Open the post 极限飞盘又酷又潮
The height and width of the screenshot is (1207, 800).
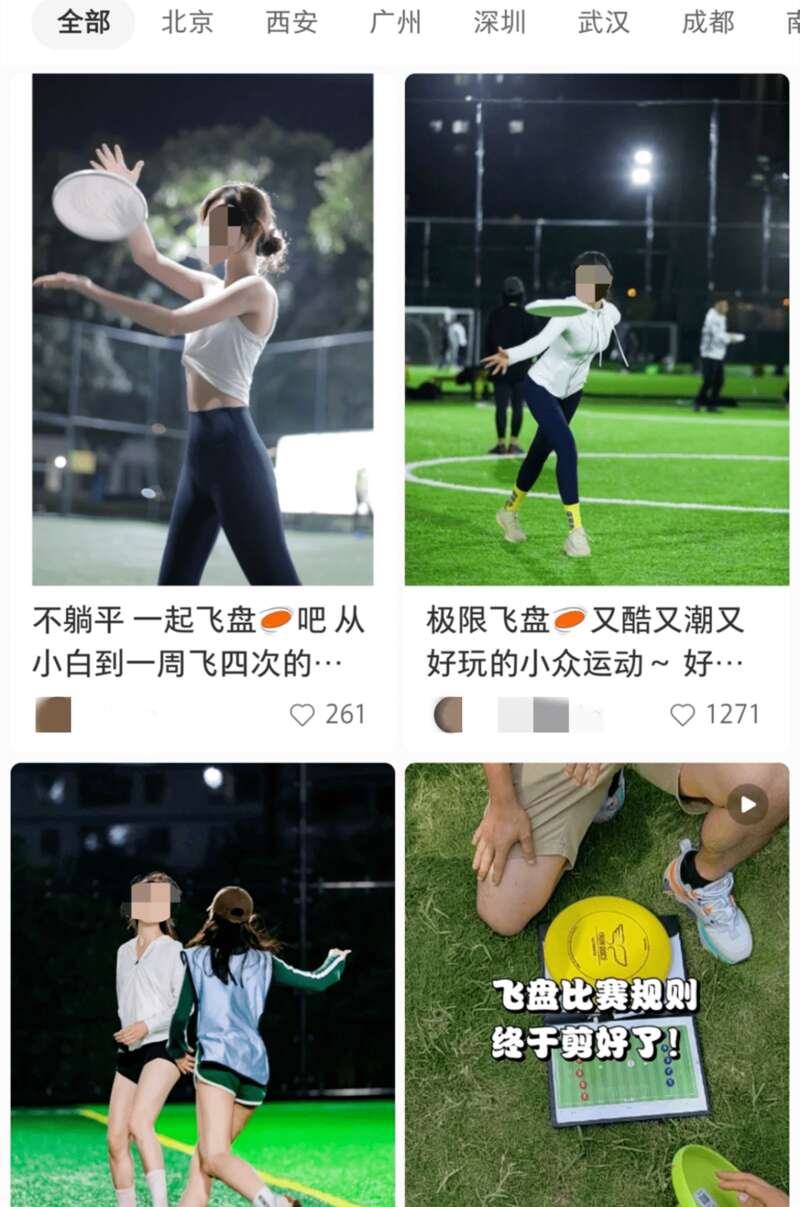(597, 330)
